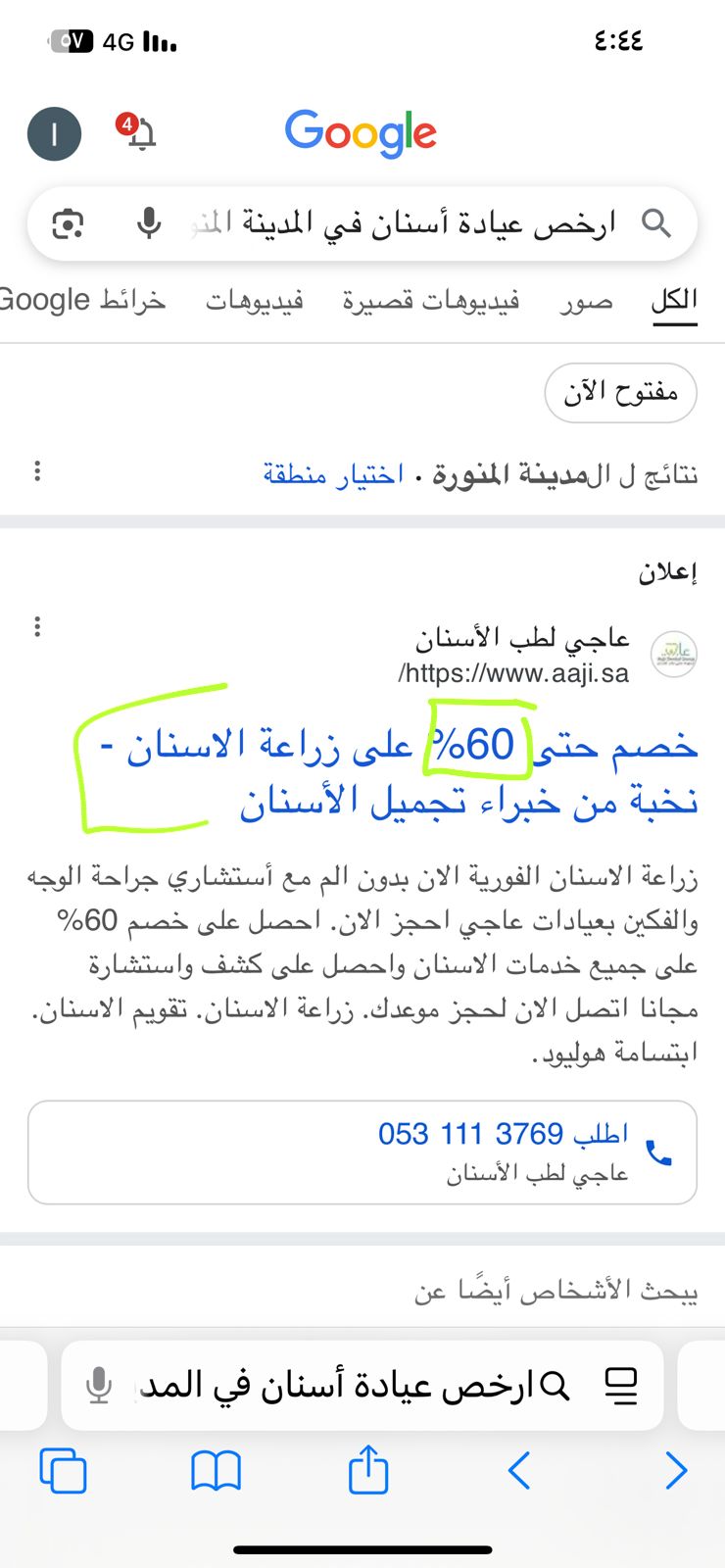
Task: Open the account profile avatar
Action: point(54,133)
